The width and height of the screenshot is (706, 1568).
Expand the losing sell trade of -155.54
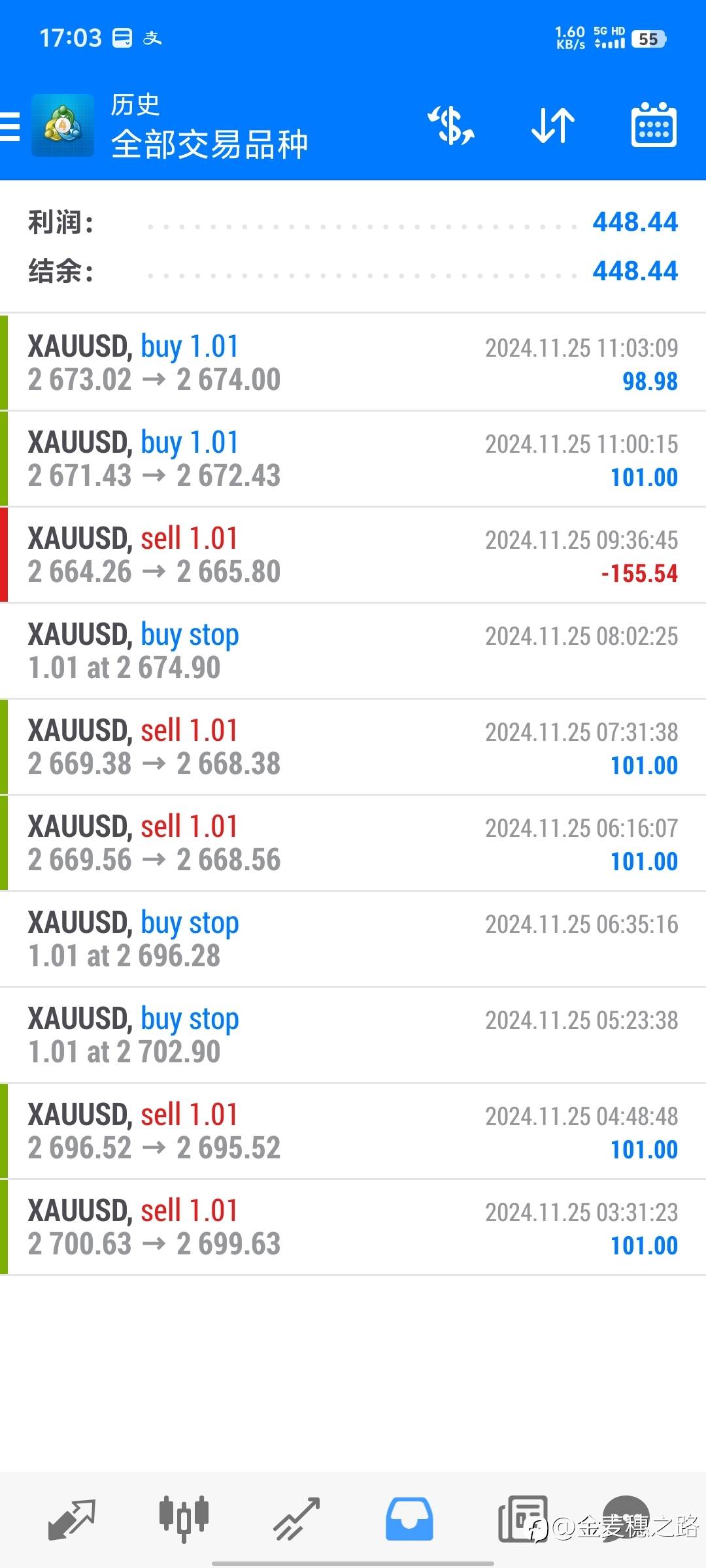353,555
